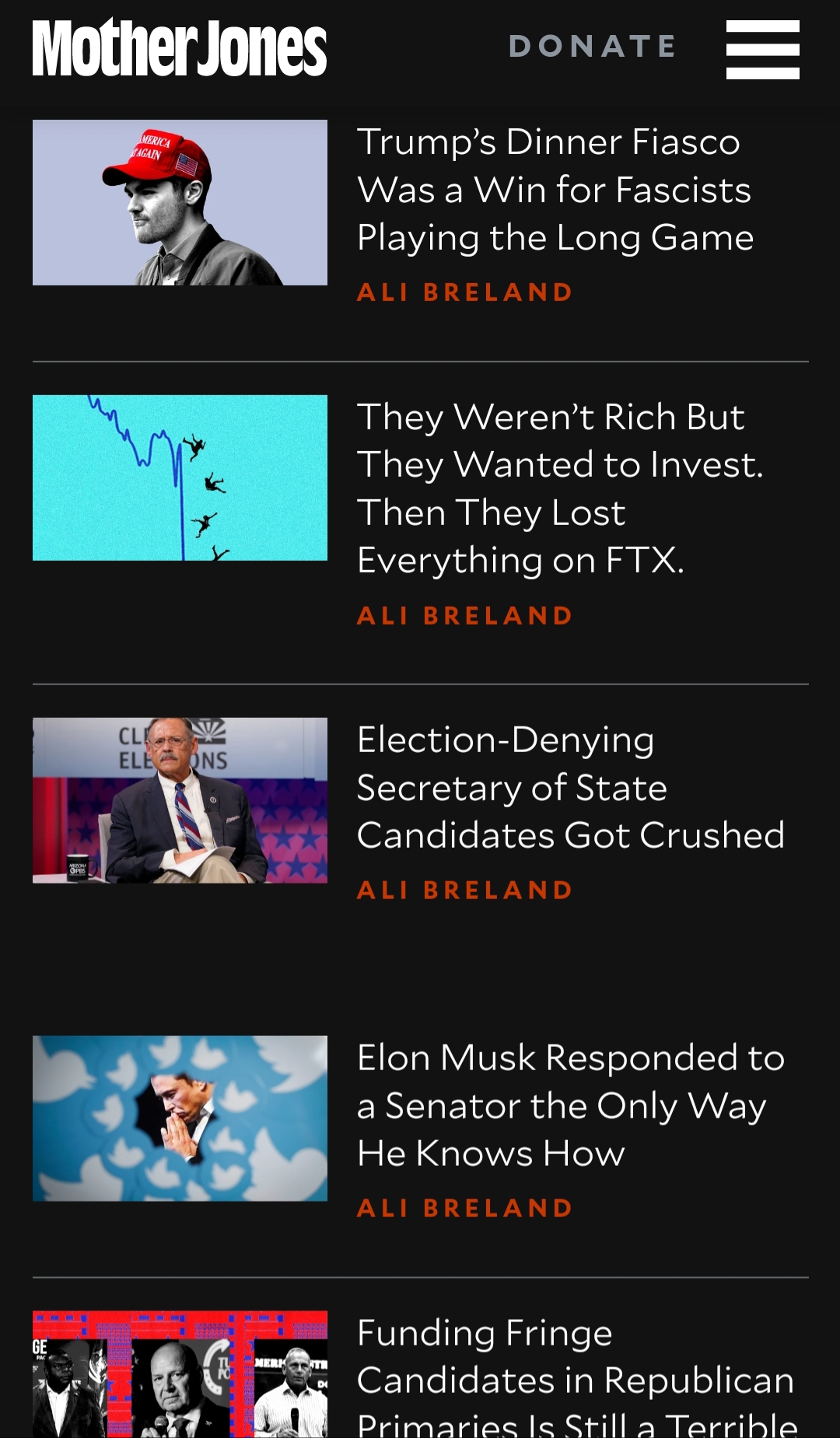Open the Twitter birds thumbnail
Viewport: 840px width, 1438px height.
pos(180,1118)
